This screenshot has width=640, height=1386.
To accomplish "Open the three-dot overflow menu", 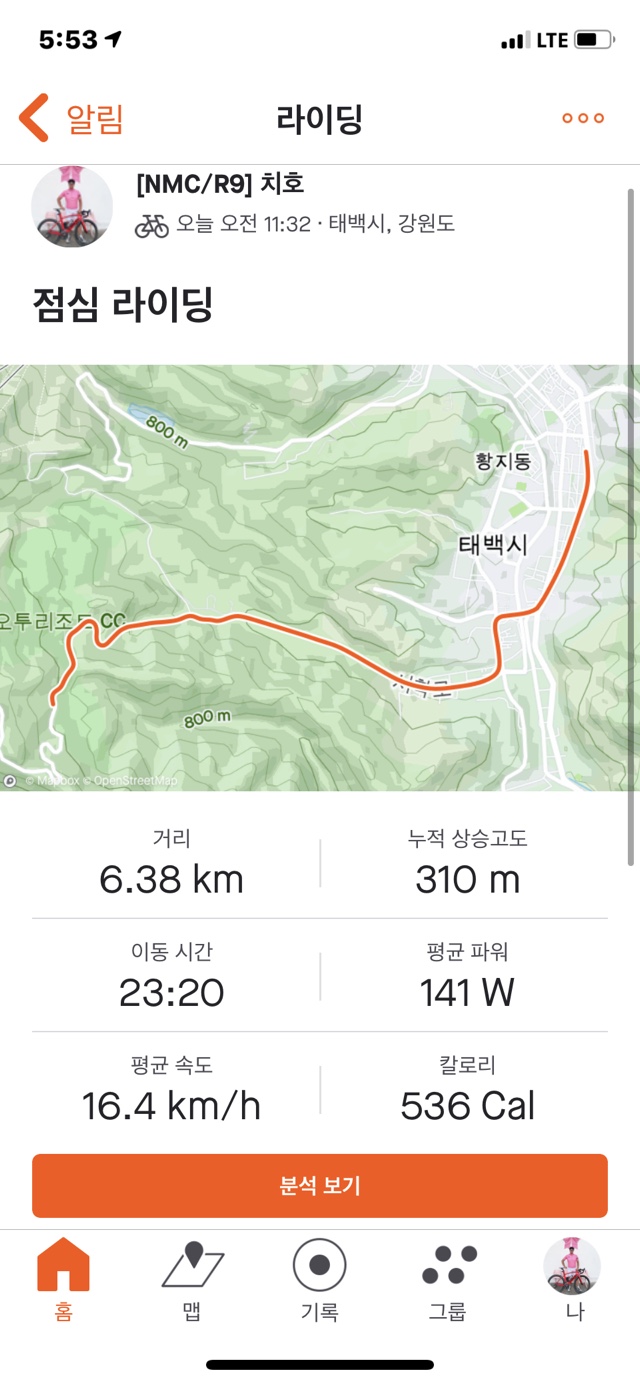I will pos(582,118).
